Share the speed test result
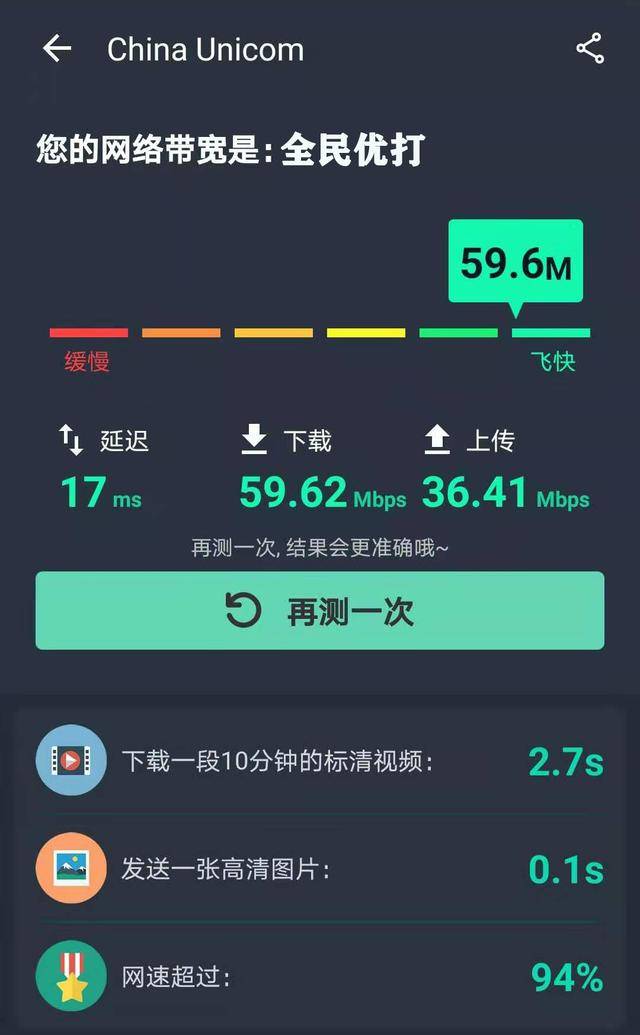640x1035 pixels. (x=590, y=49)
